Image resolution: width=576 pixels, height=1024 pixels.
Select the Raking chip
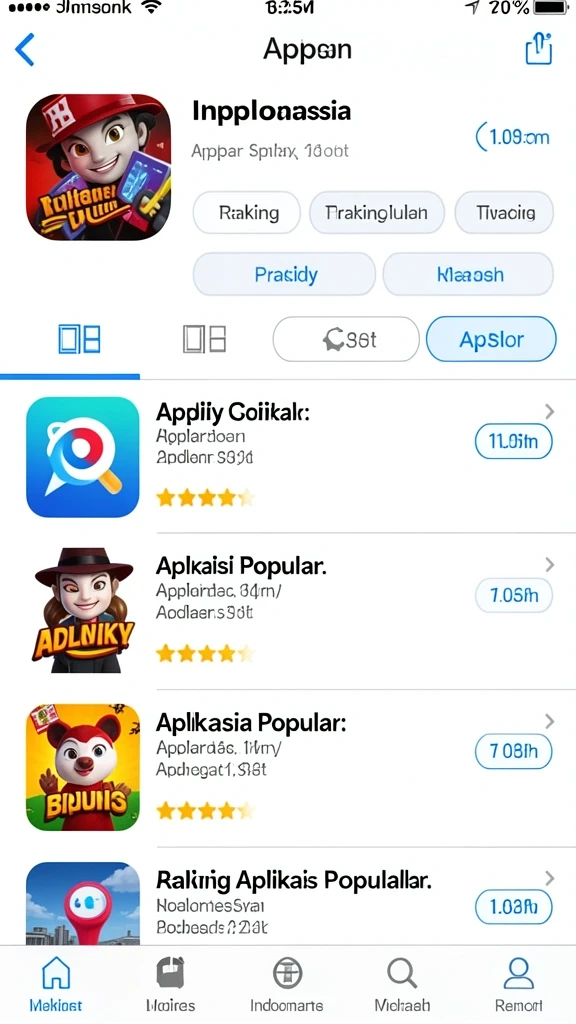coord(247,213)
